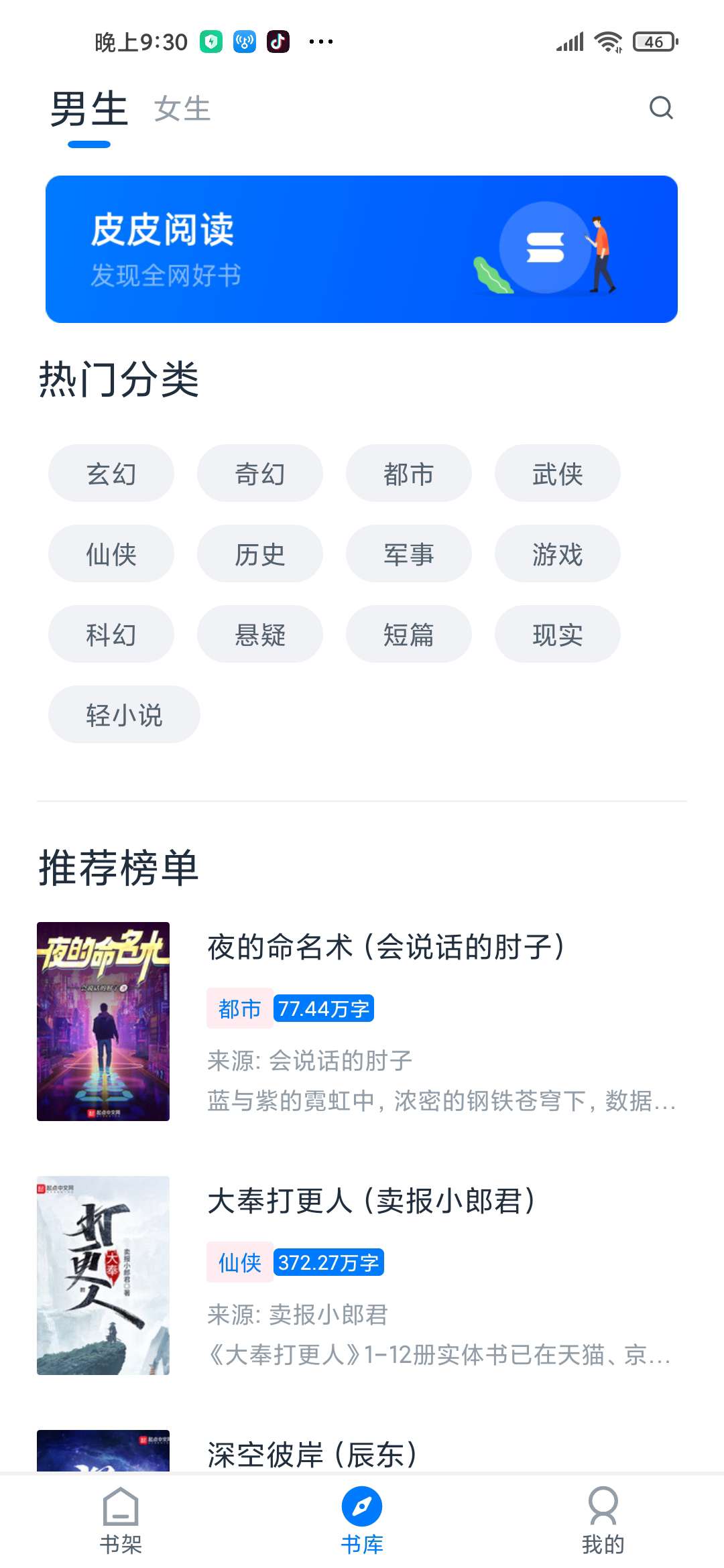Viewport: 724px width, 1568px height.
Task: Choose the 现实 category chip
Action: [558, 635]
